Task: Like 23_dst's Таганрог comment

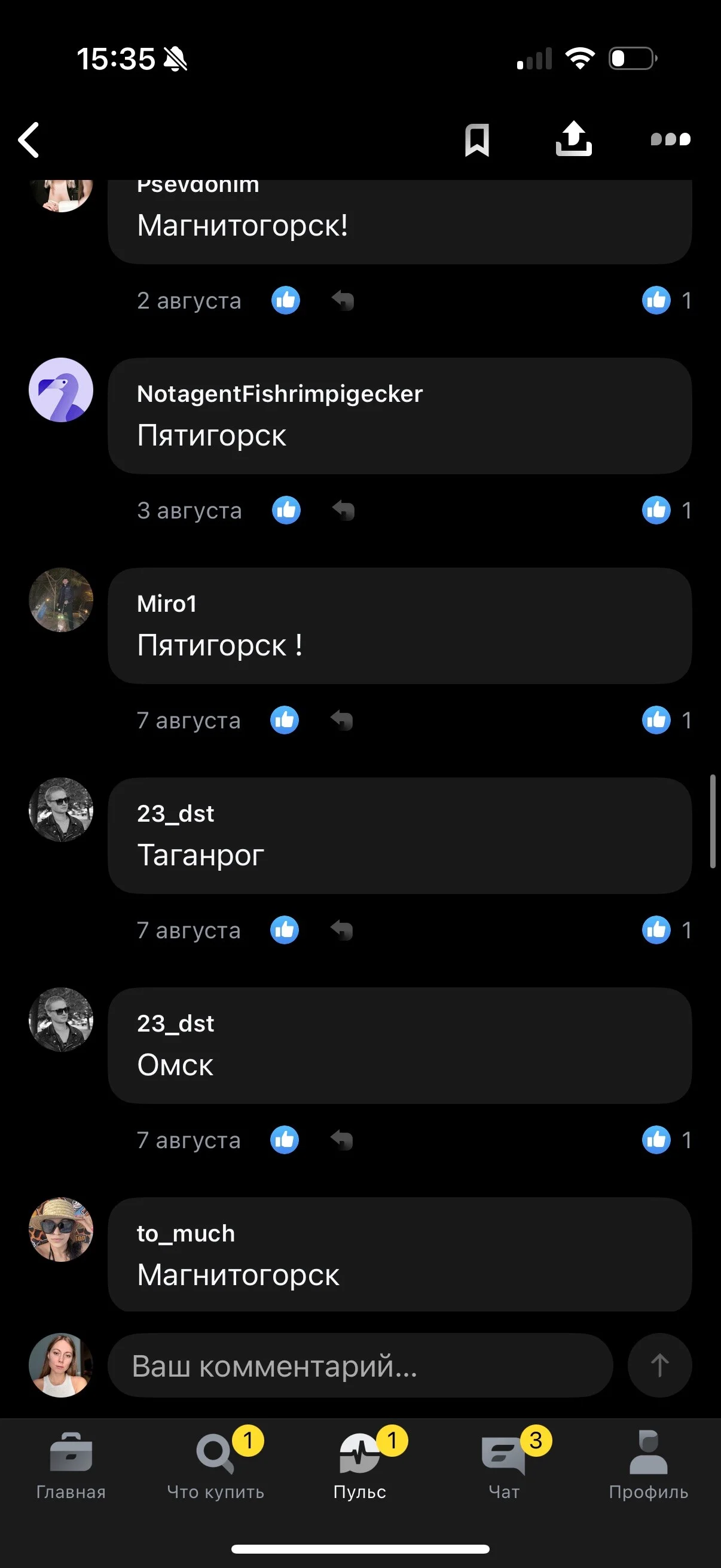Action: (285, 930)
